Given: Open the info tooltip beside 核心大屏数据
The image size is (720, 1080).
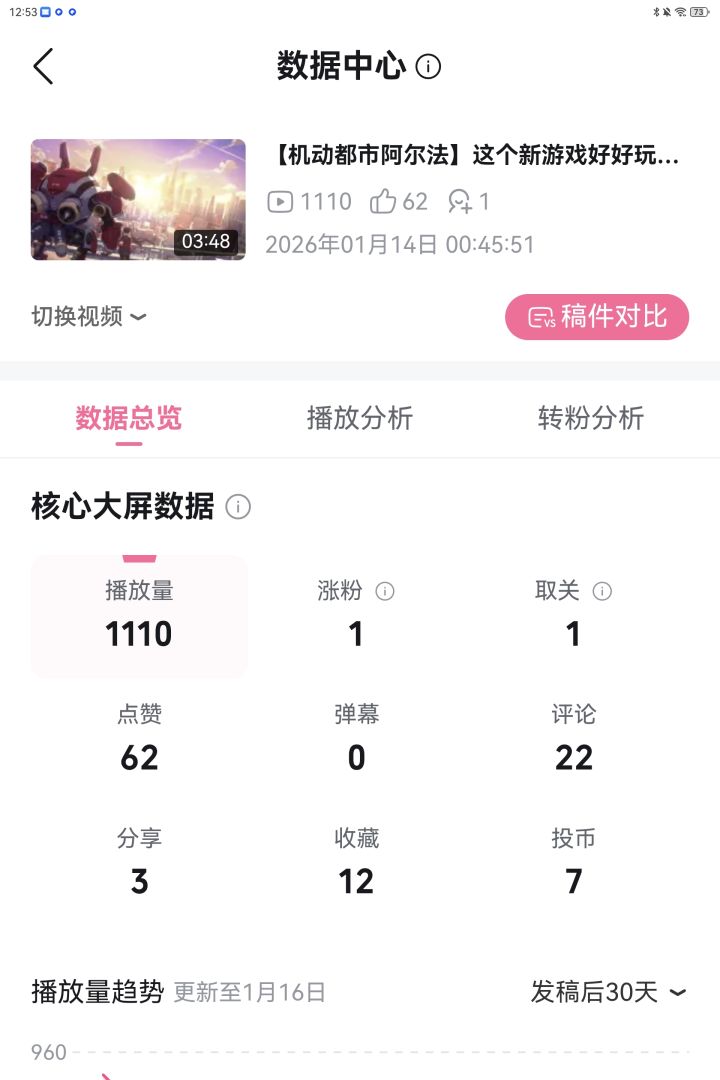Looking at the screenshot, I should click(x=238, y=507).
